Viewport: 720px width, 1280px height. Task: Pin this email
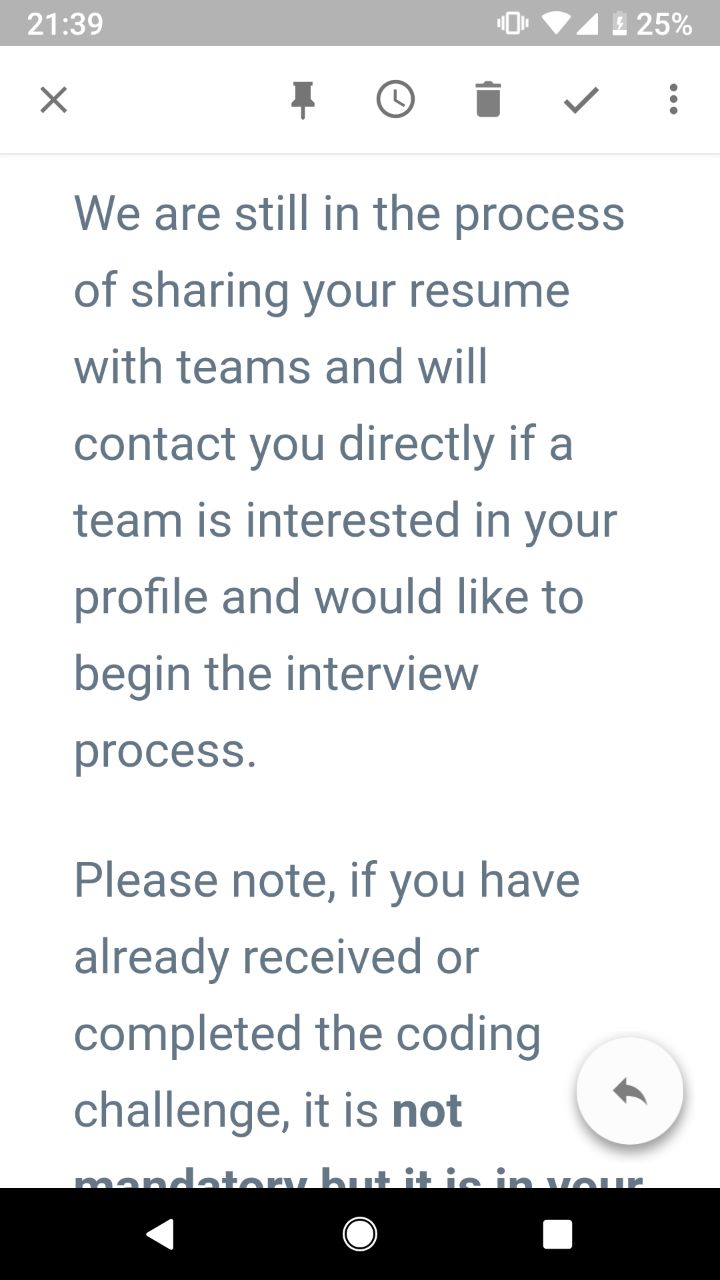click(303, 100)
